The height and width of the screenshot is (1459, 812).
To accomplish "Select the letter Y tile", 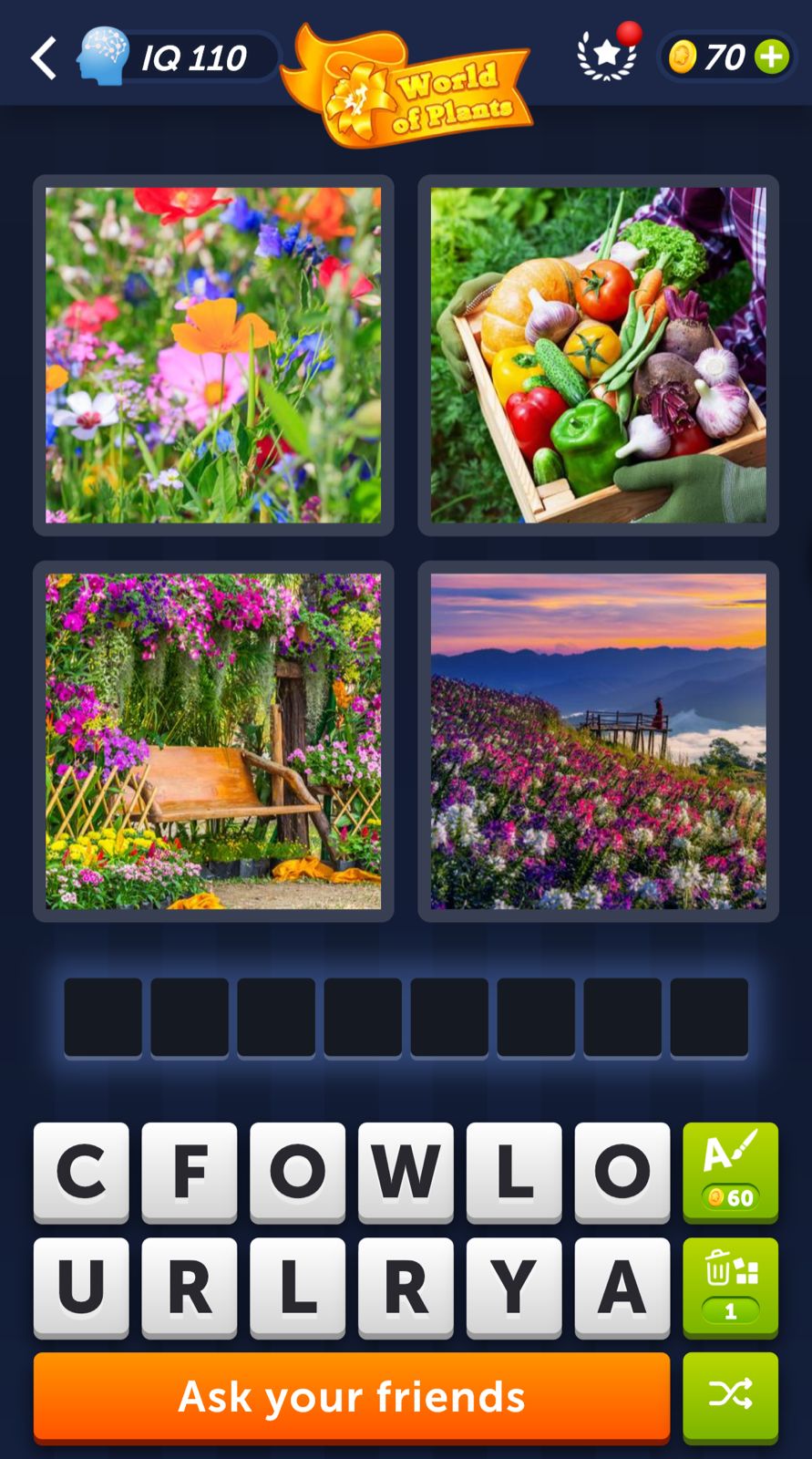I will (x=514, y=1287).
